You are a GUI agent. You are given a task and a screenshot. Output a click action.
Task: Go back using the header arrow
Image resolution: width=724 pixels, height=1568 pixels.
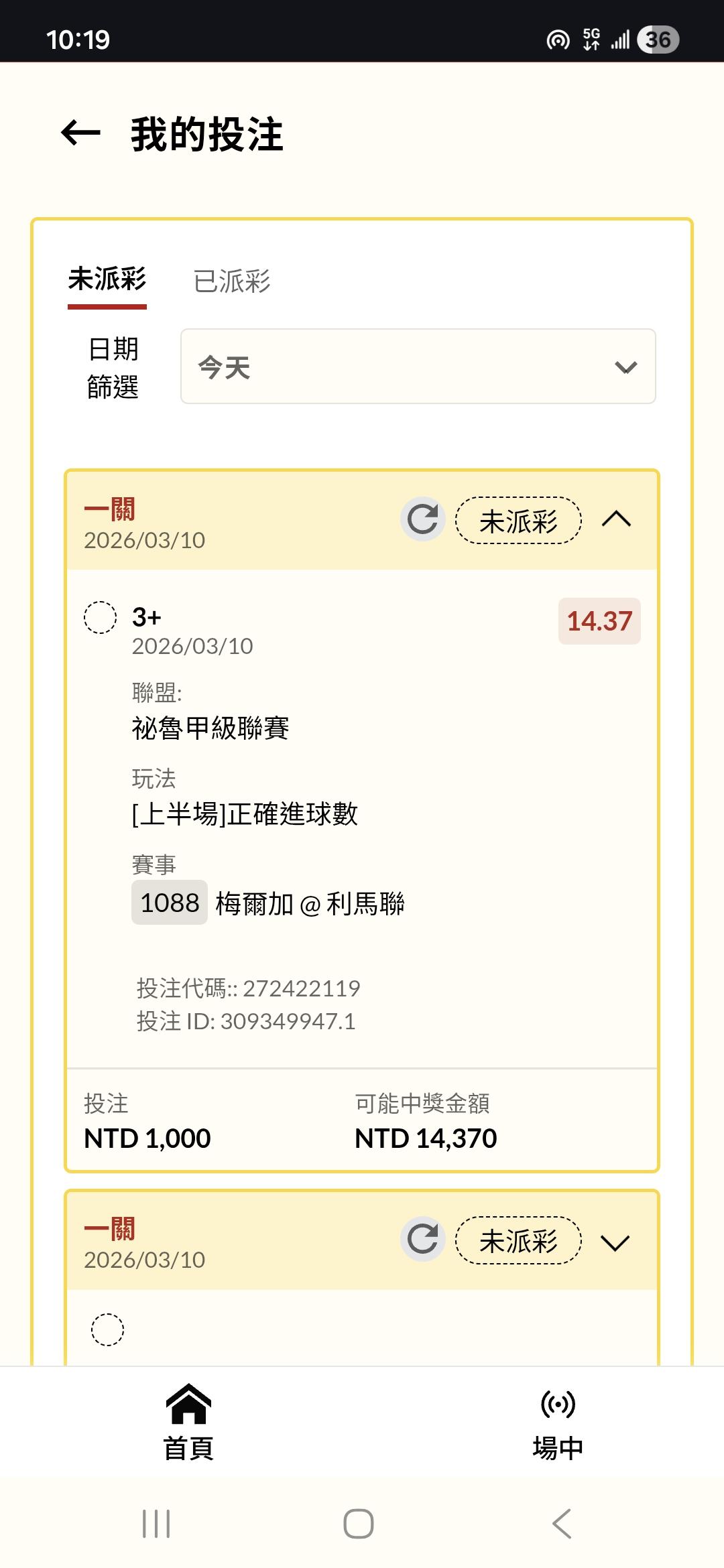(80, 133)
